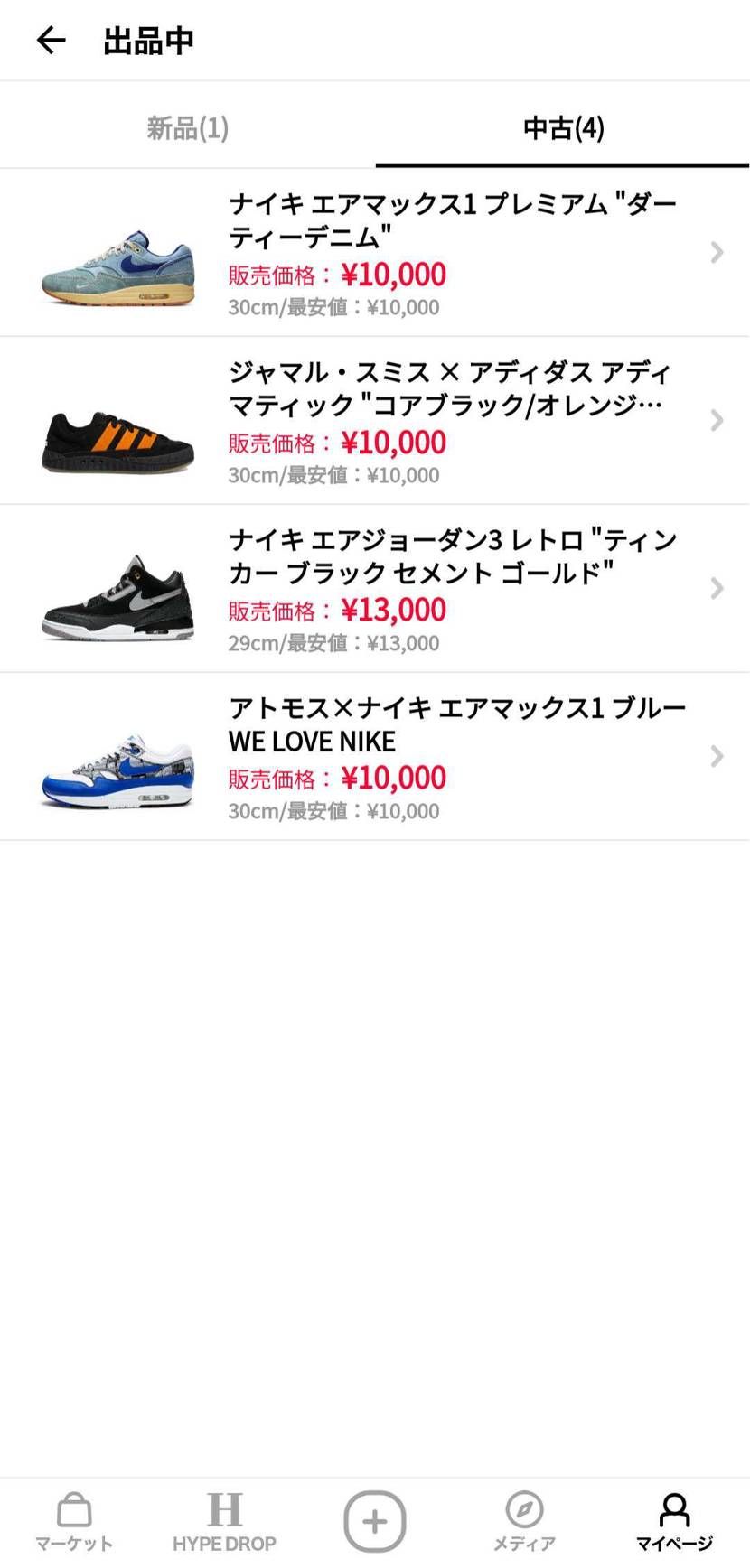The width and height of the screenshot is (750, 1568).
Task: Expand the Air Max 1 Dirty Denim listing chevron
Action: tap(717, 252)
